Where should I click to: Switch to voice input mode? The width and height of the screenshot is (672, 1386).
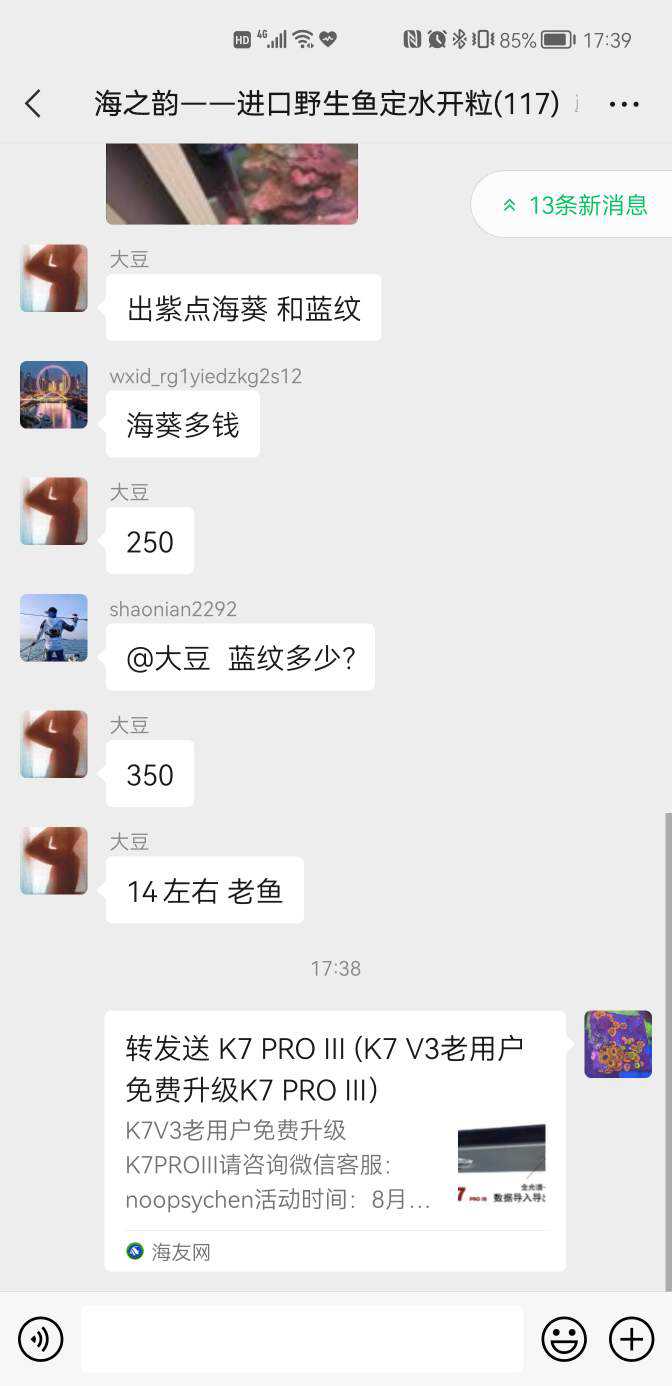pyautogui.click(x=41, y=1339)
